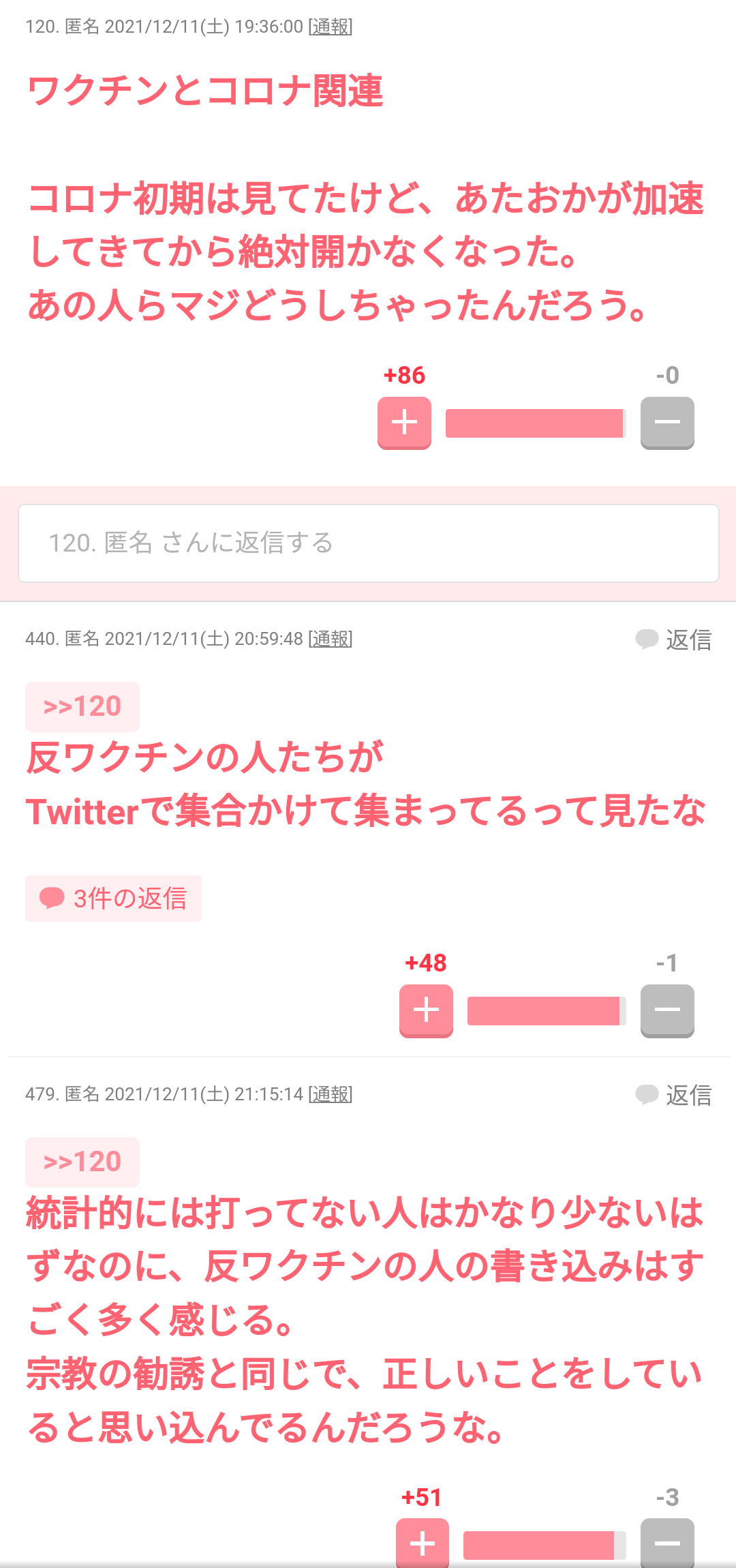Open the >>120 quote link in comment 479
The height and width of the screenshot is (1568, 736).
[82, 1162]
